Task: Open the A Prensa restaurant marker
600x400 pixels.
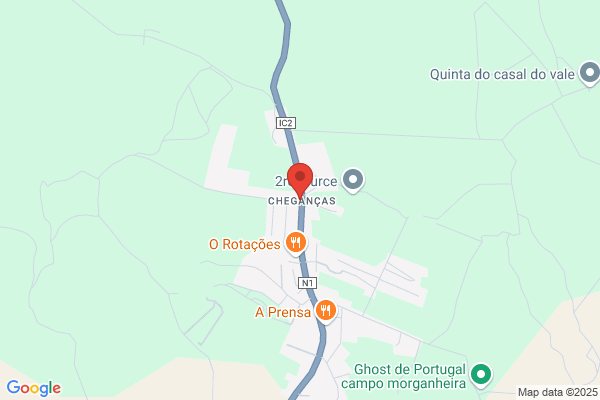Action: (x=325, y=311)
